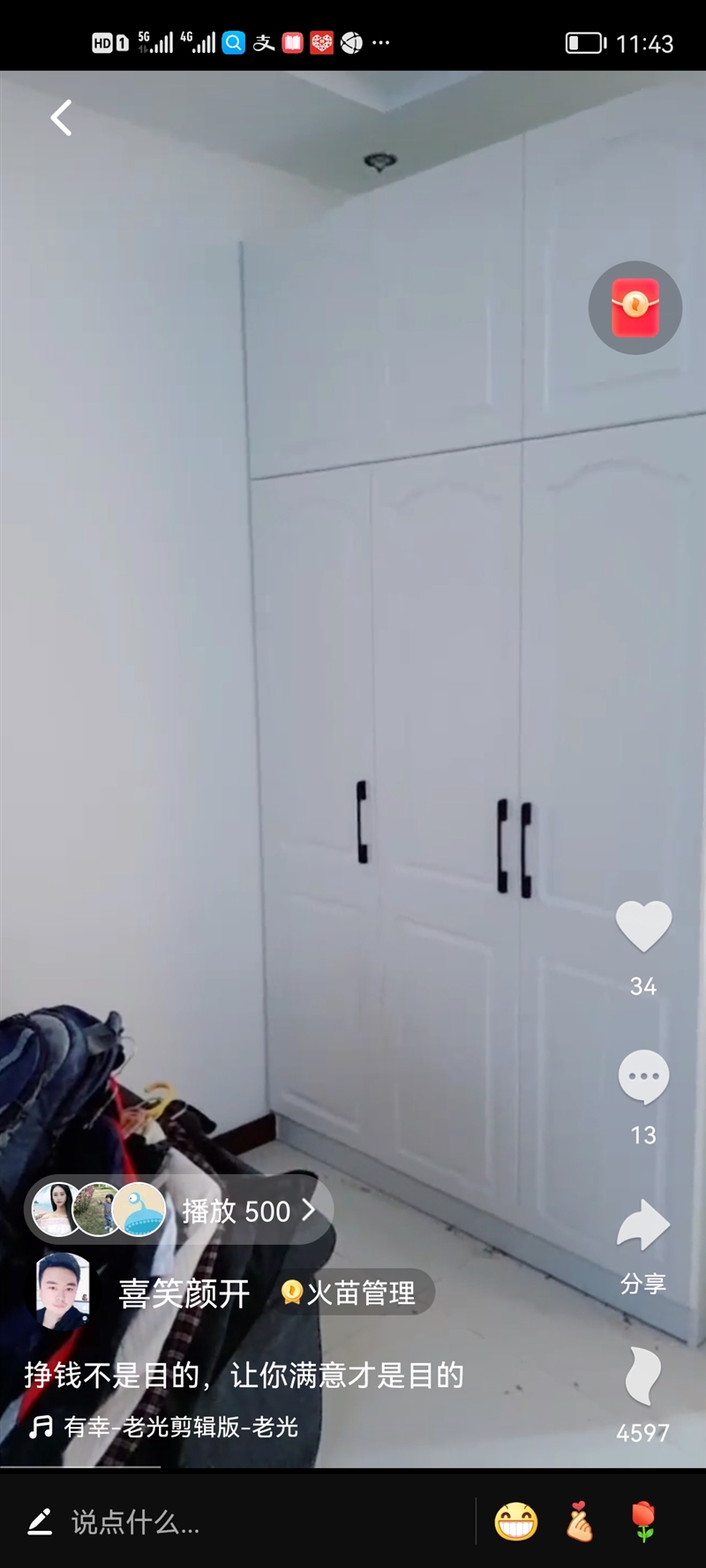The image size is (706, 1568).
Task: Open 喜笑颜开's profile avatar
Action: (63, 1293)
